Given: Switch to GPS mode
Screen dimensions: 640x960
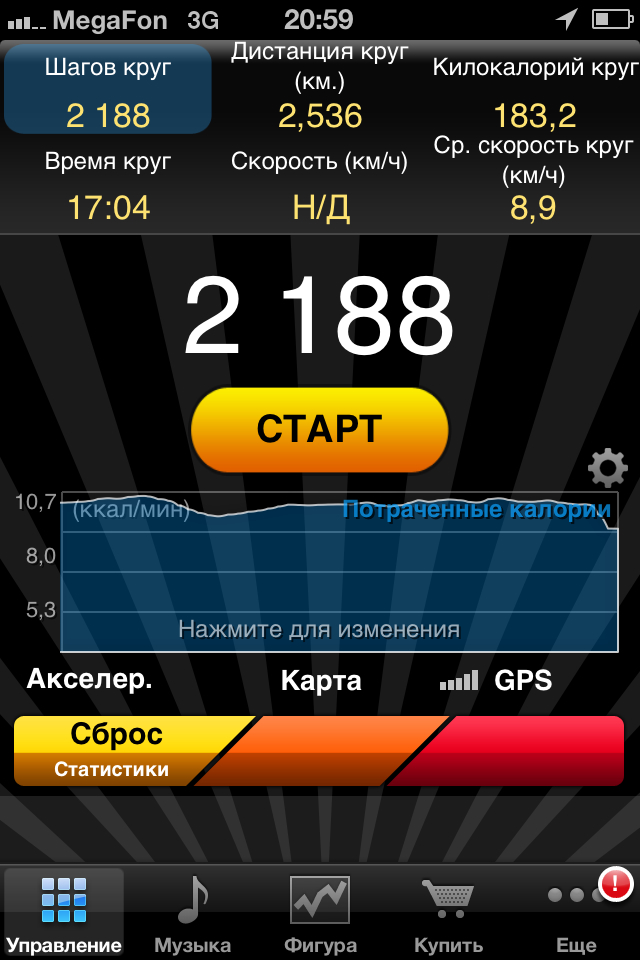Looking at the screenshot, I should (x=497, y=681).
